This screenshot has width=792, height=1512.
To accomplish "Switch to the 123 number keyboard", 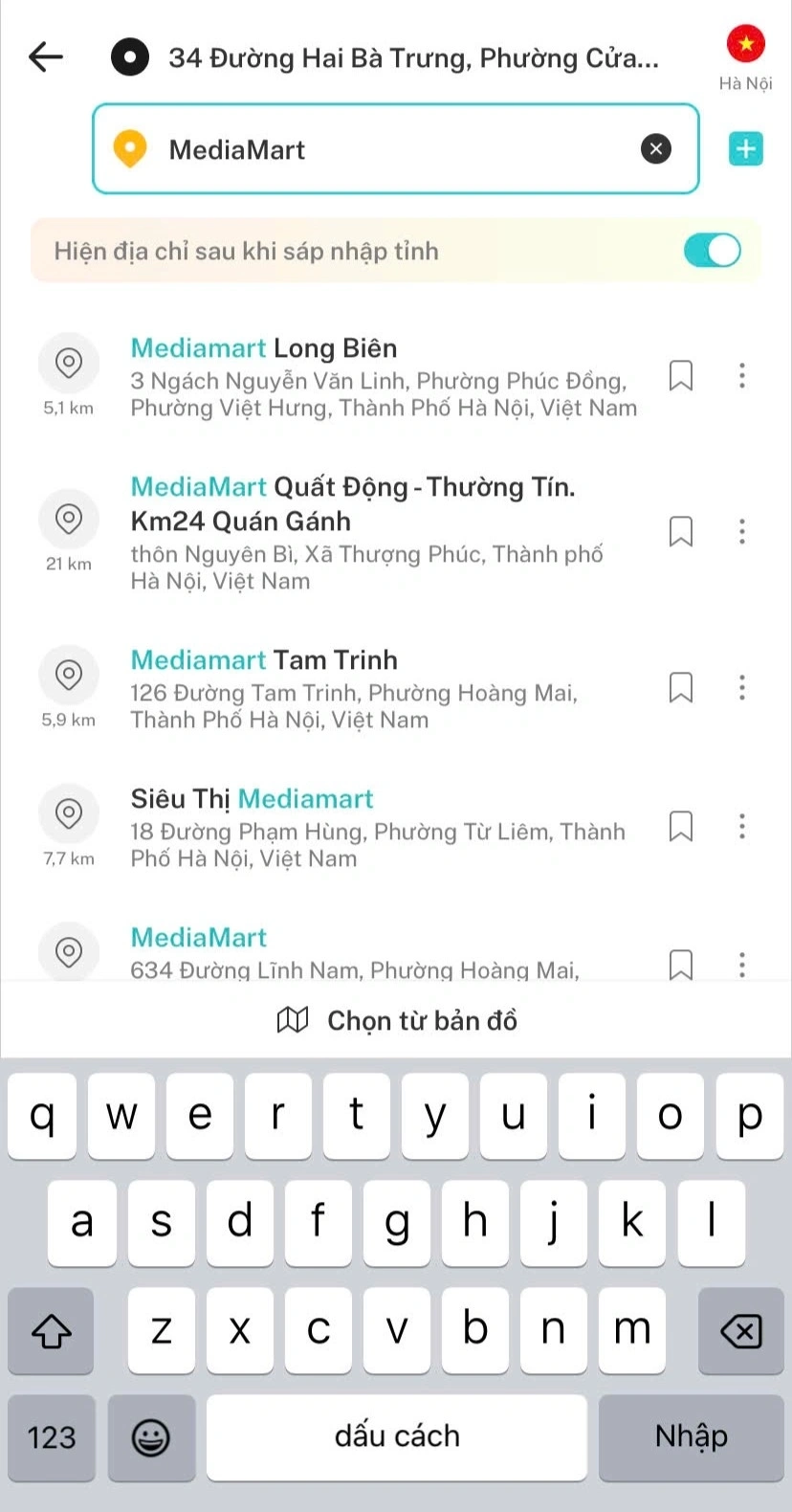I will coord(52,1437).
